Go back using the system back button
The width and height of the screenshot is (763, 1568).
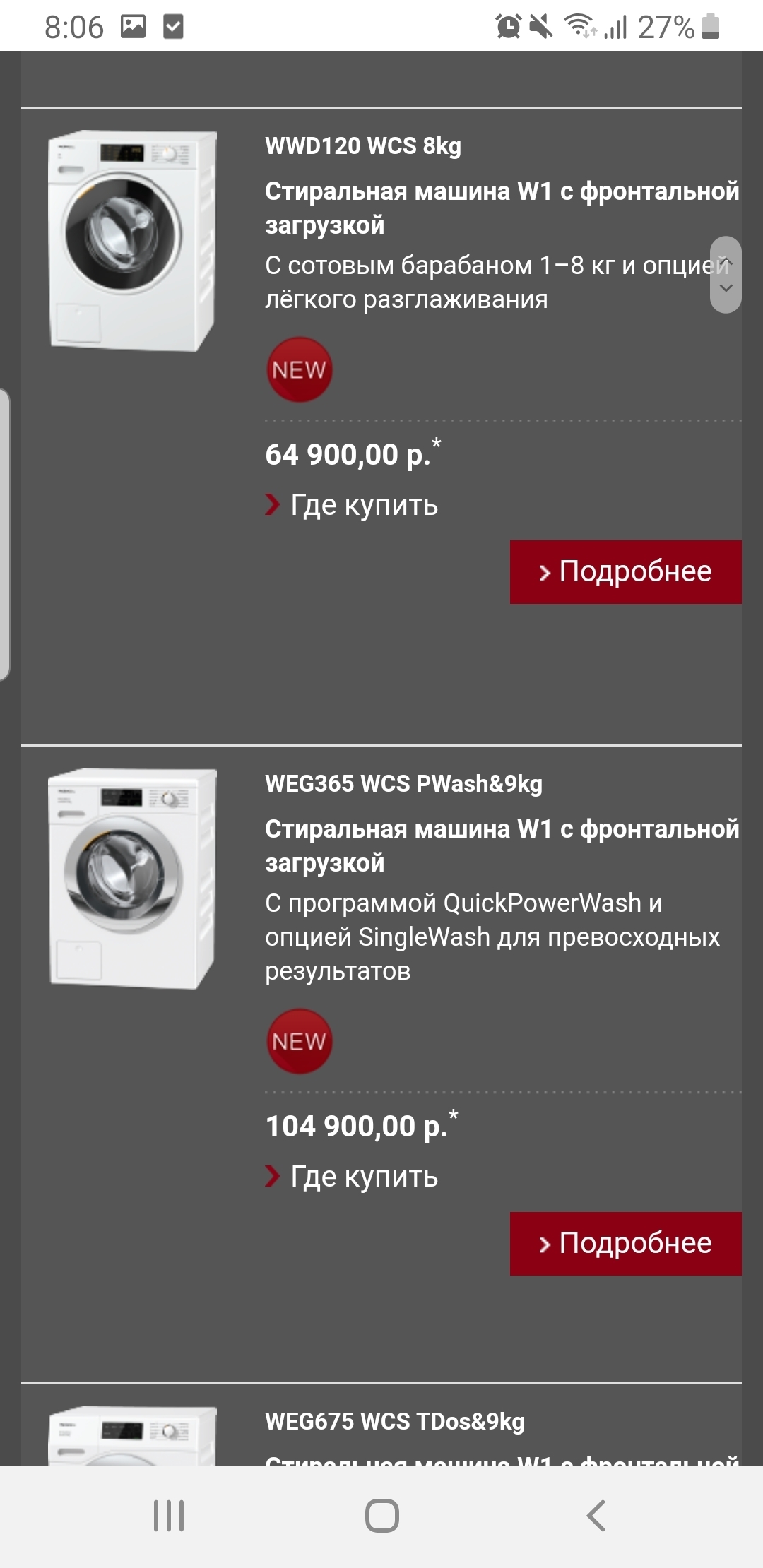tap(596, 1516)
